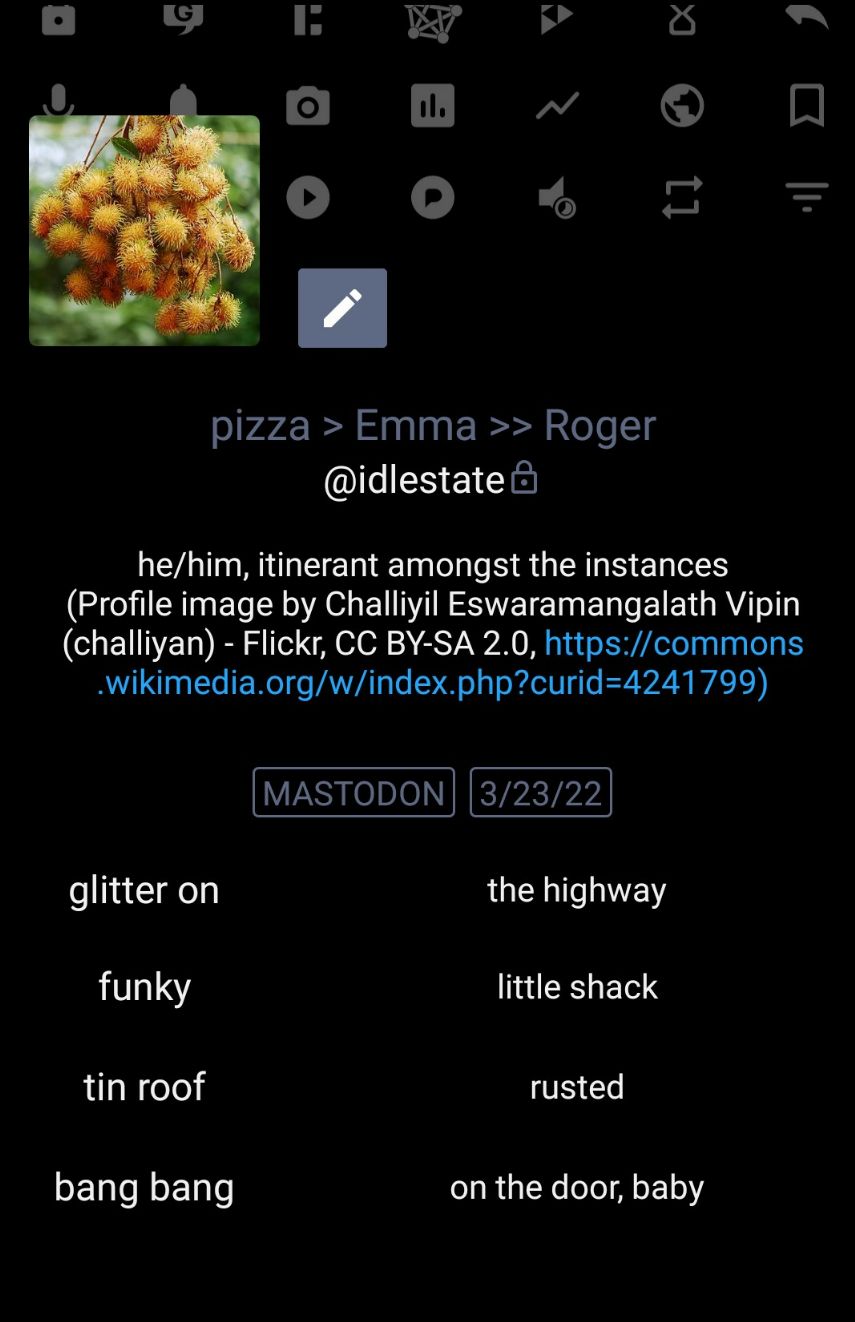
Task: Toggle the mute speaker icon
Action: point(557,197)
